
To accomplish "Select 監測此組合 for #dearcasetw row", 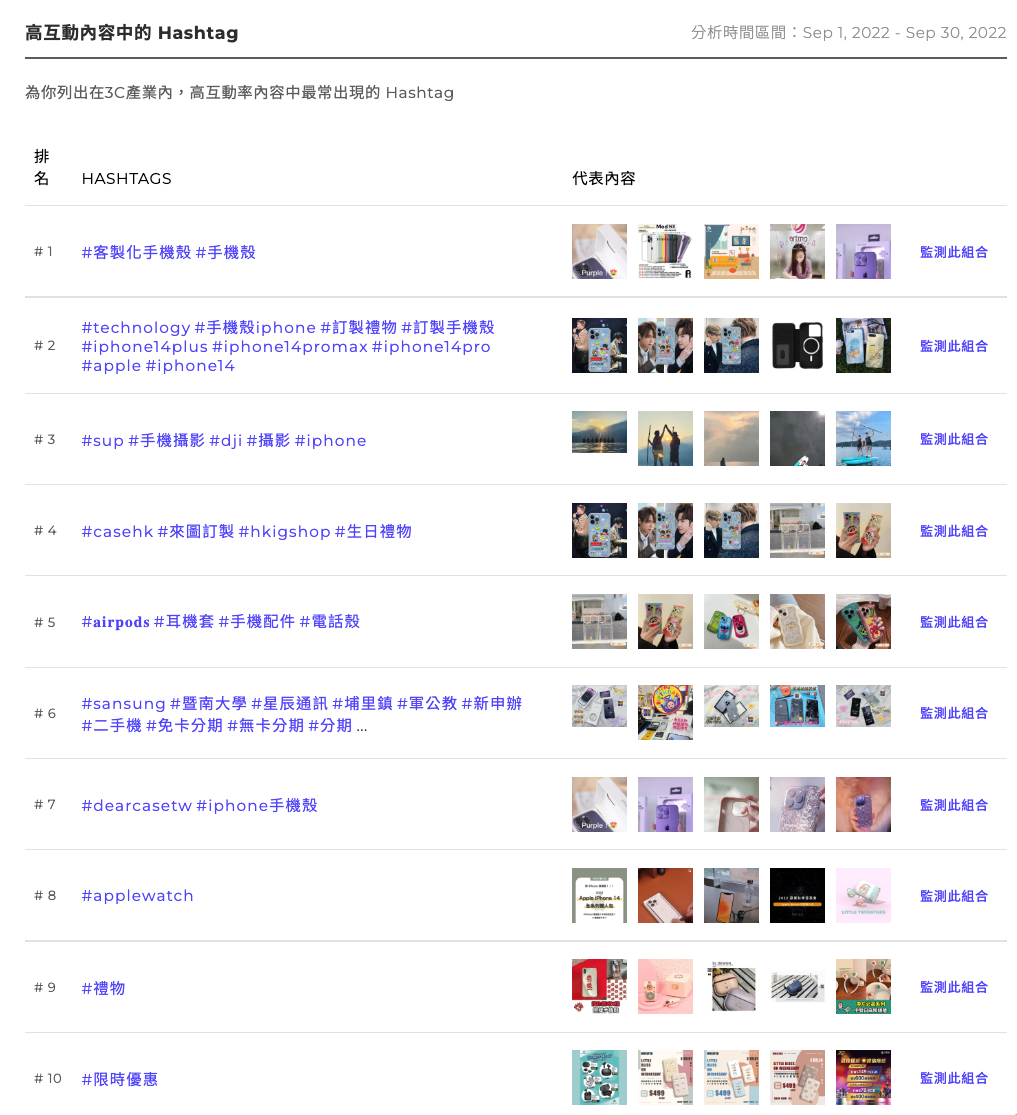I will [x=954, y=805].
